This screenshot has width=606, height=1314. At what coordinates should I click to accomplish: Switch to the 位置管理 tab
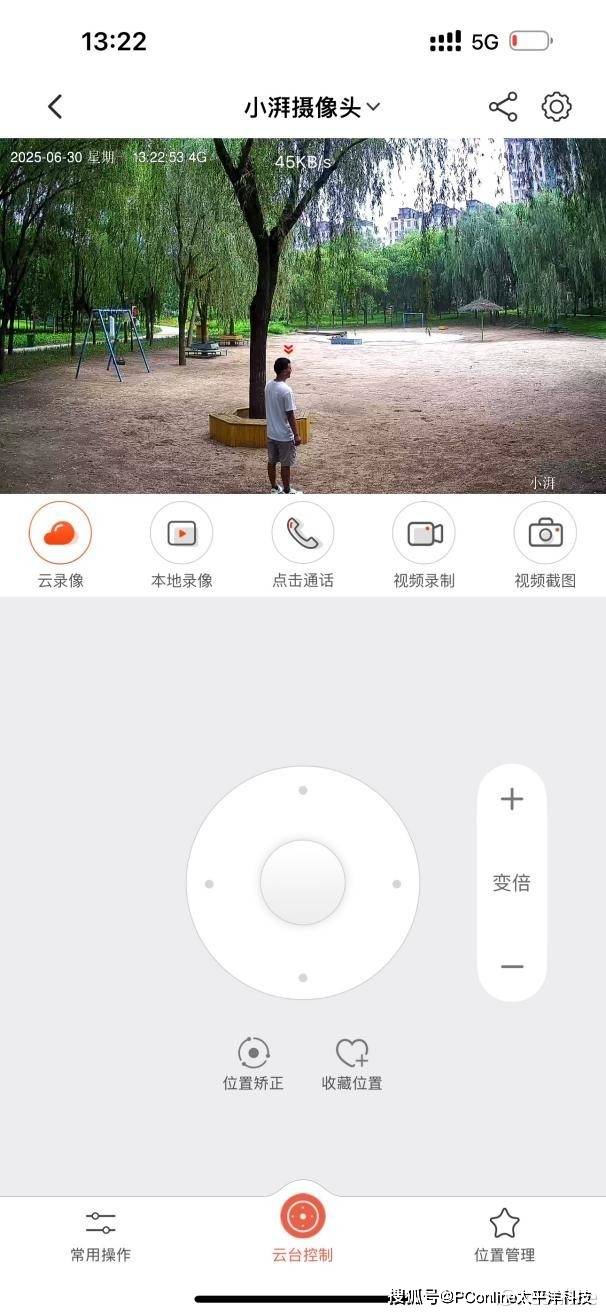tap(504, 1234)
